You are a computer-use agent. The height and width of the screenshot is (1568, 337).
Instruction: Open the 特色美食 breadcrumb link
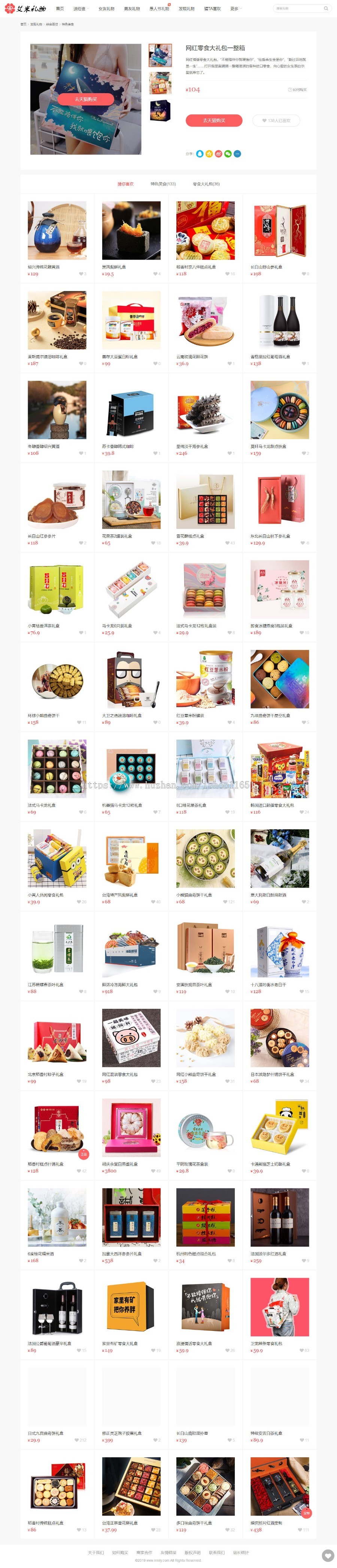(68, 24)
